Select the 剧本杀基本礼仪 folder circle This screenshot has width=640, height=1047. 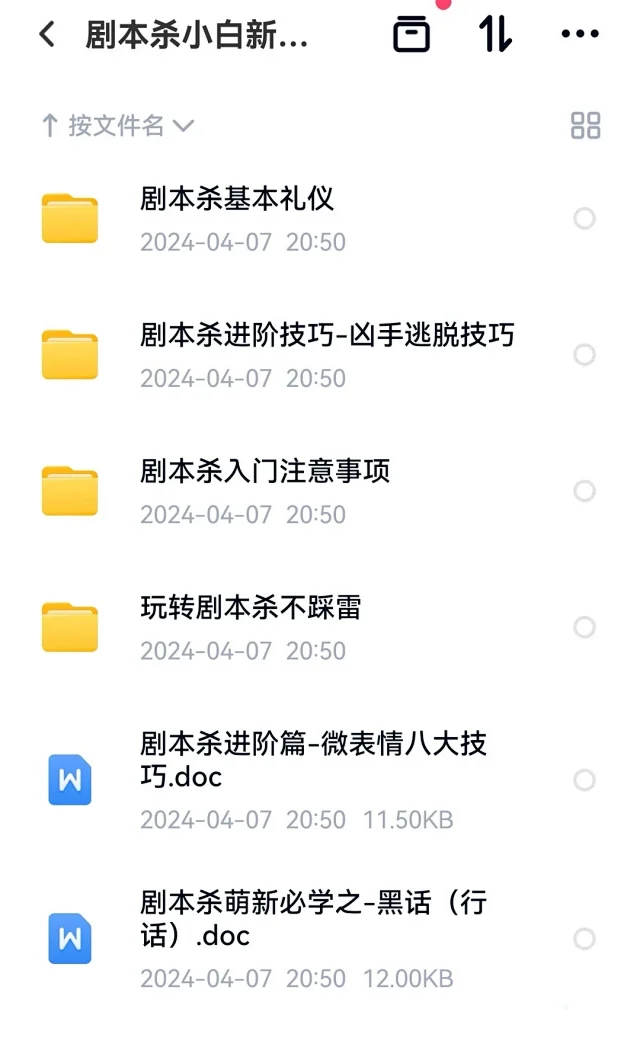click(x=585, y=218)
